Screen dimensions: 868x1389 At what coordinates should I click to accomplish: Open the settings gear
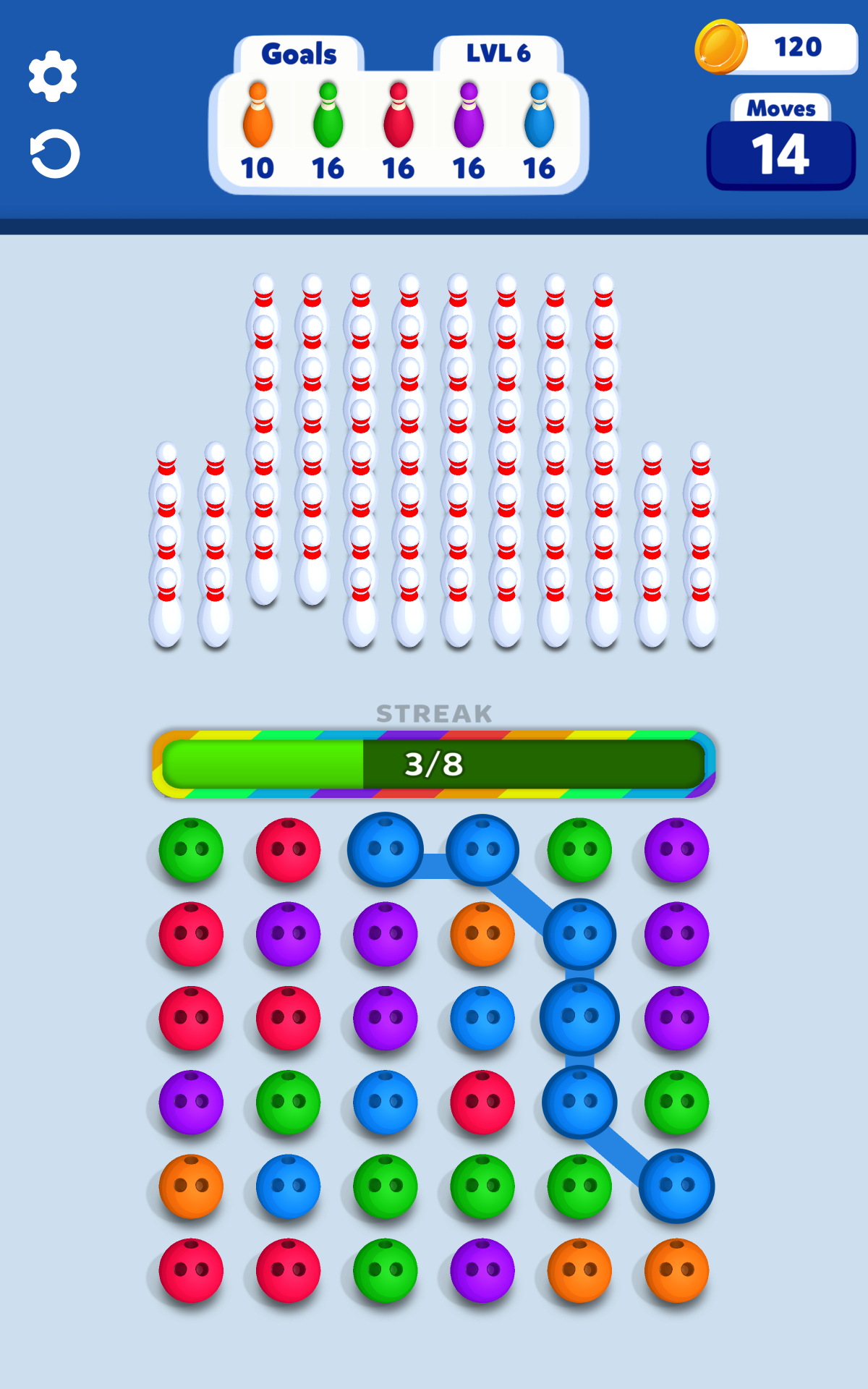point(53,76)
